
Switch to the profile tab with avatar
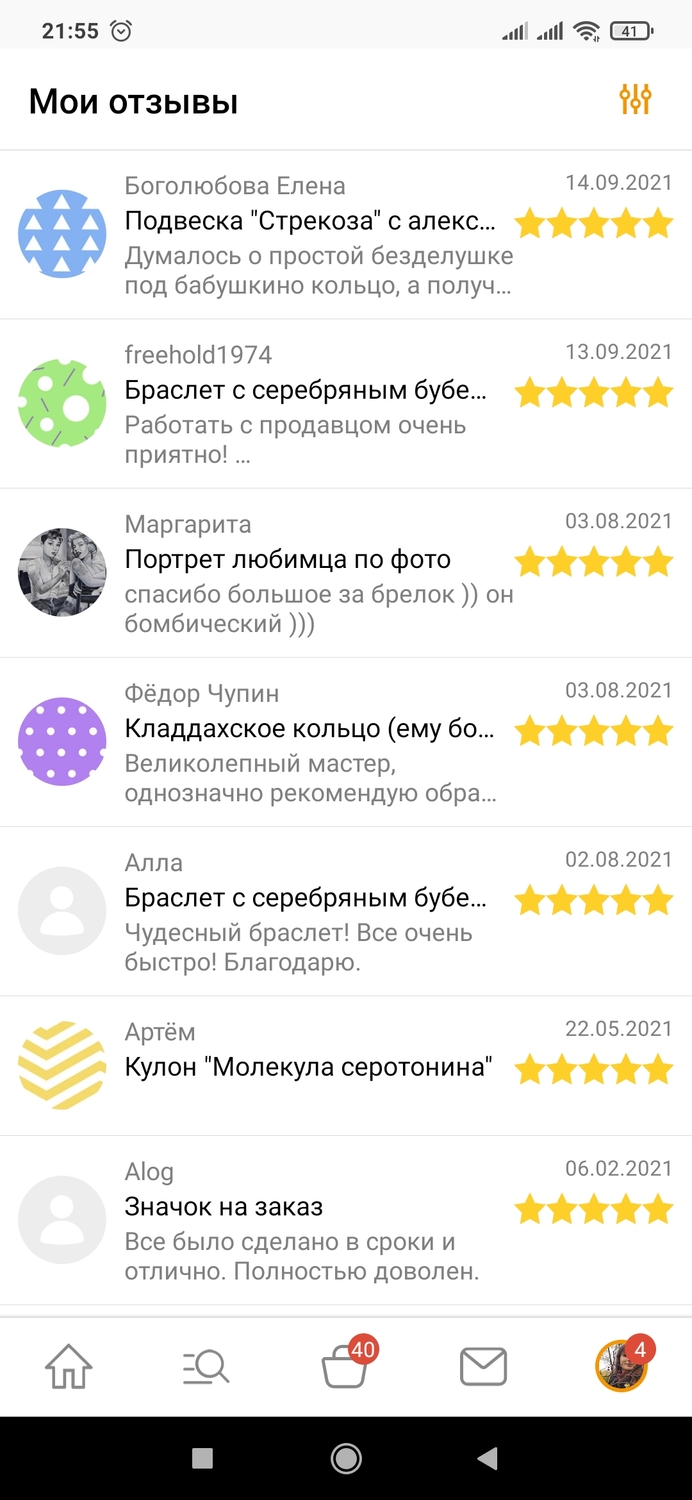[x=621, y=1366]
